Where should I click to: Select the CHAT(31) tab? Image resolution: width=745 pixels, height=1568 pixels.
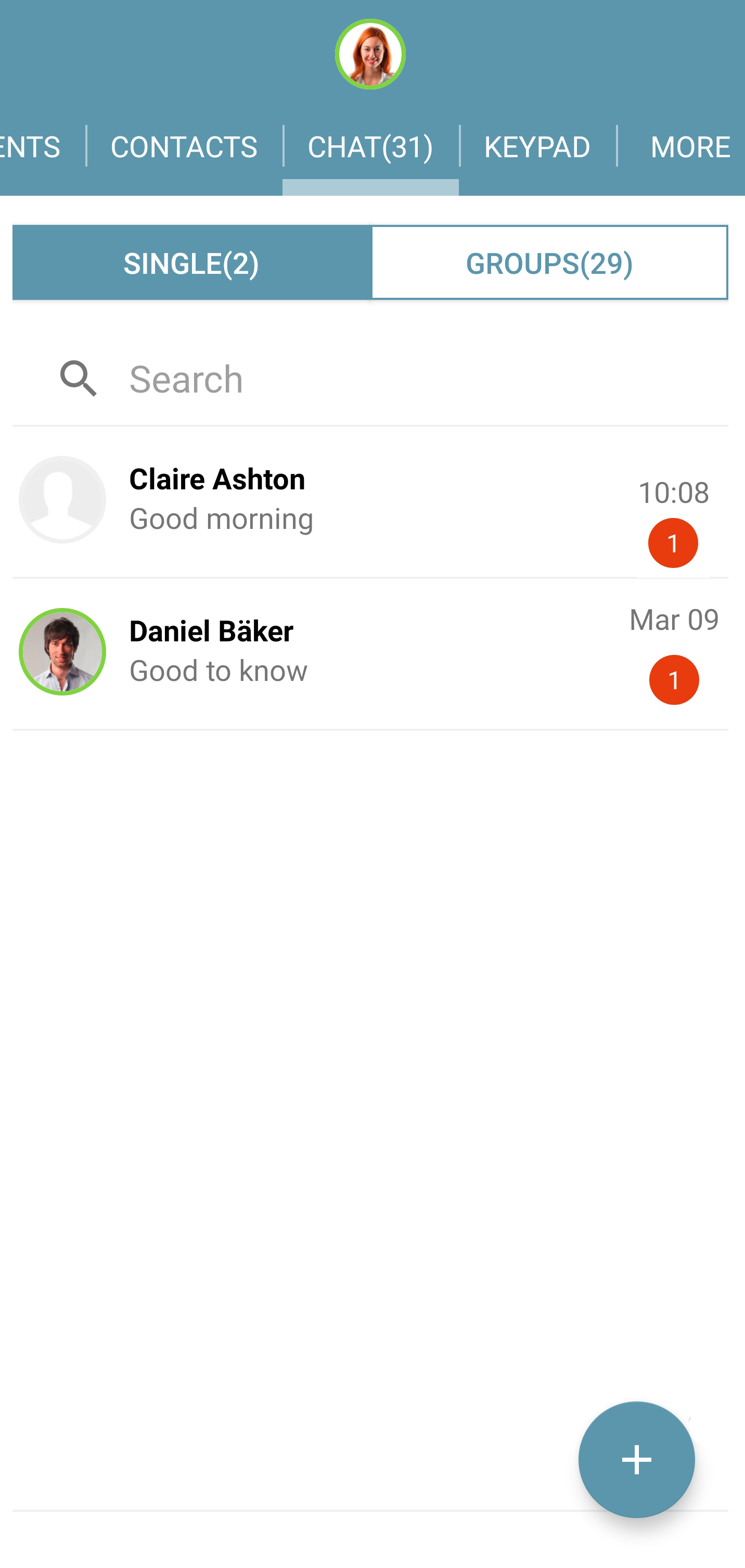tap(370, 147)
